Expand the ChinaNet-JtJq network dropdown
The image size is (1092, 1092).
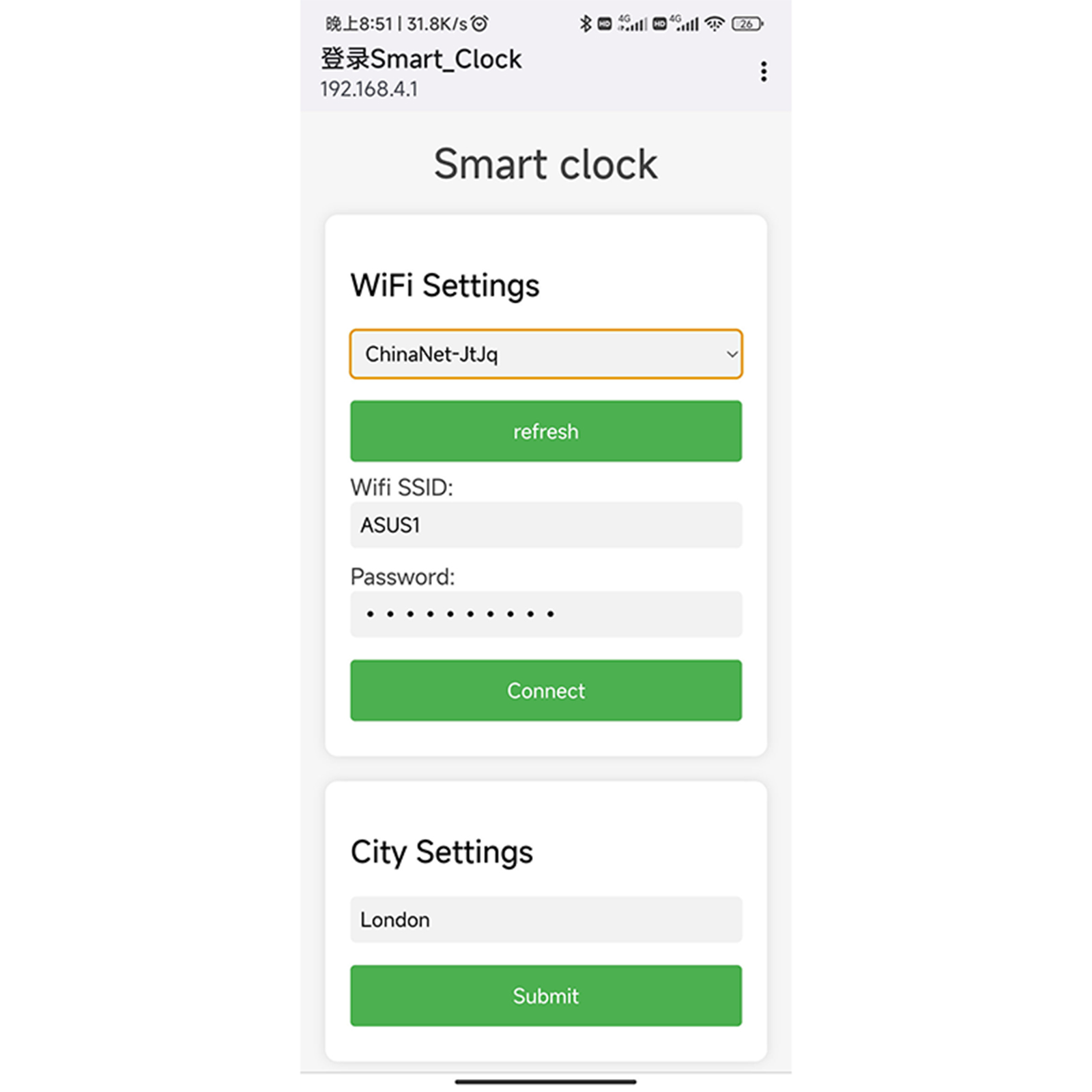[545, 354]
